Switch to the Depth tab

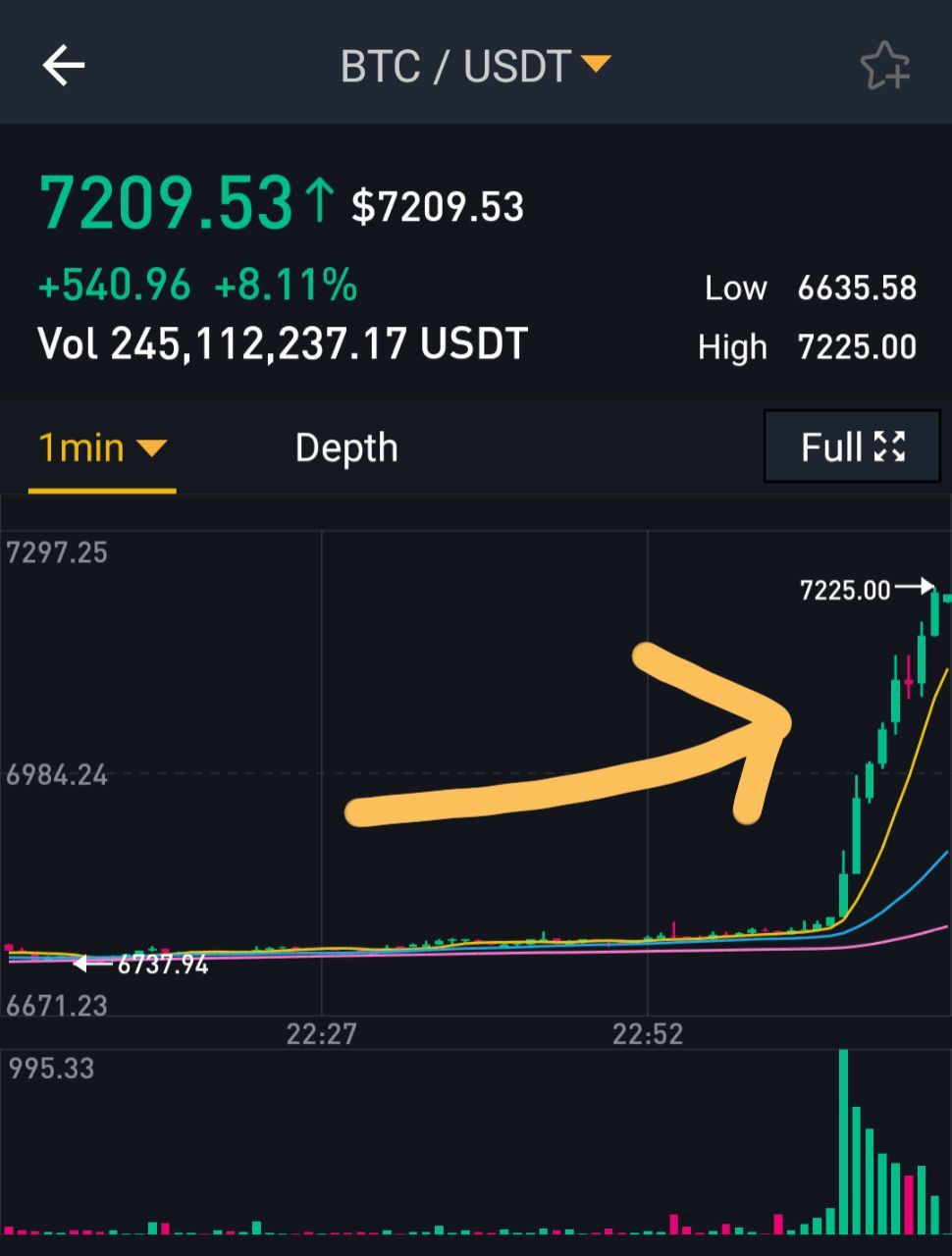(x=346, y=448)
